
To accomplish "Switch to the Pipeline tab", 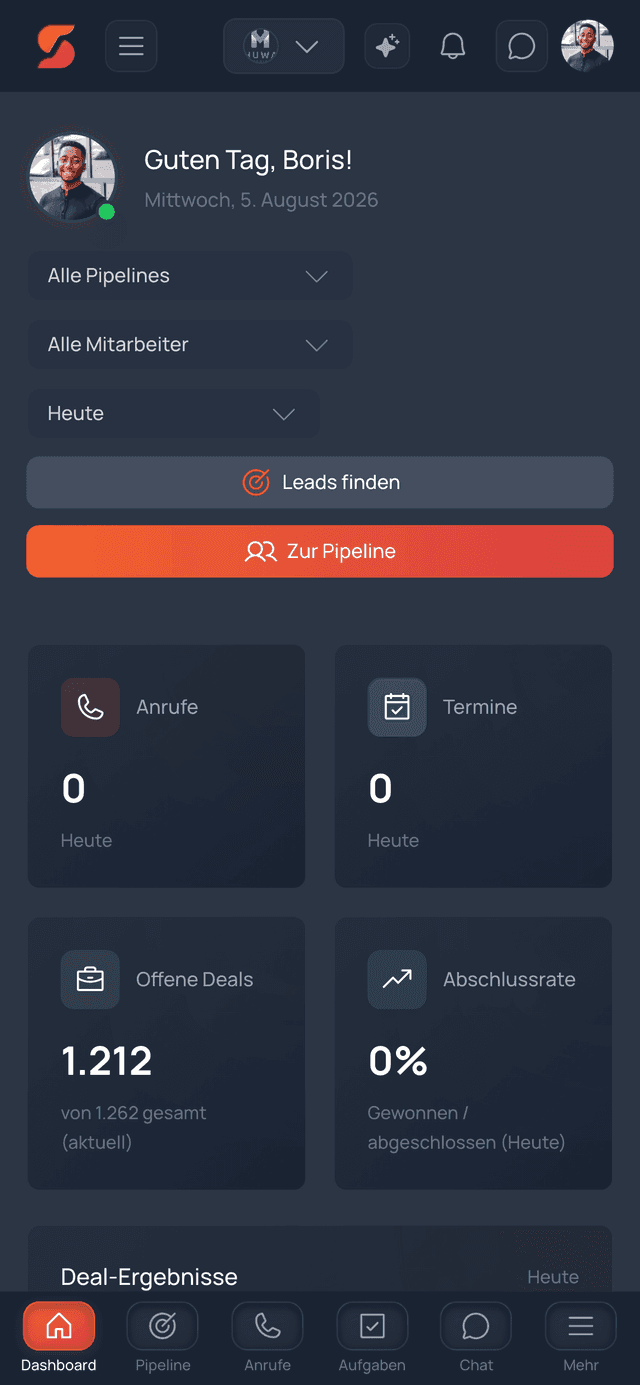I will click(163, 1338).
